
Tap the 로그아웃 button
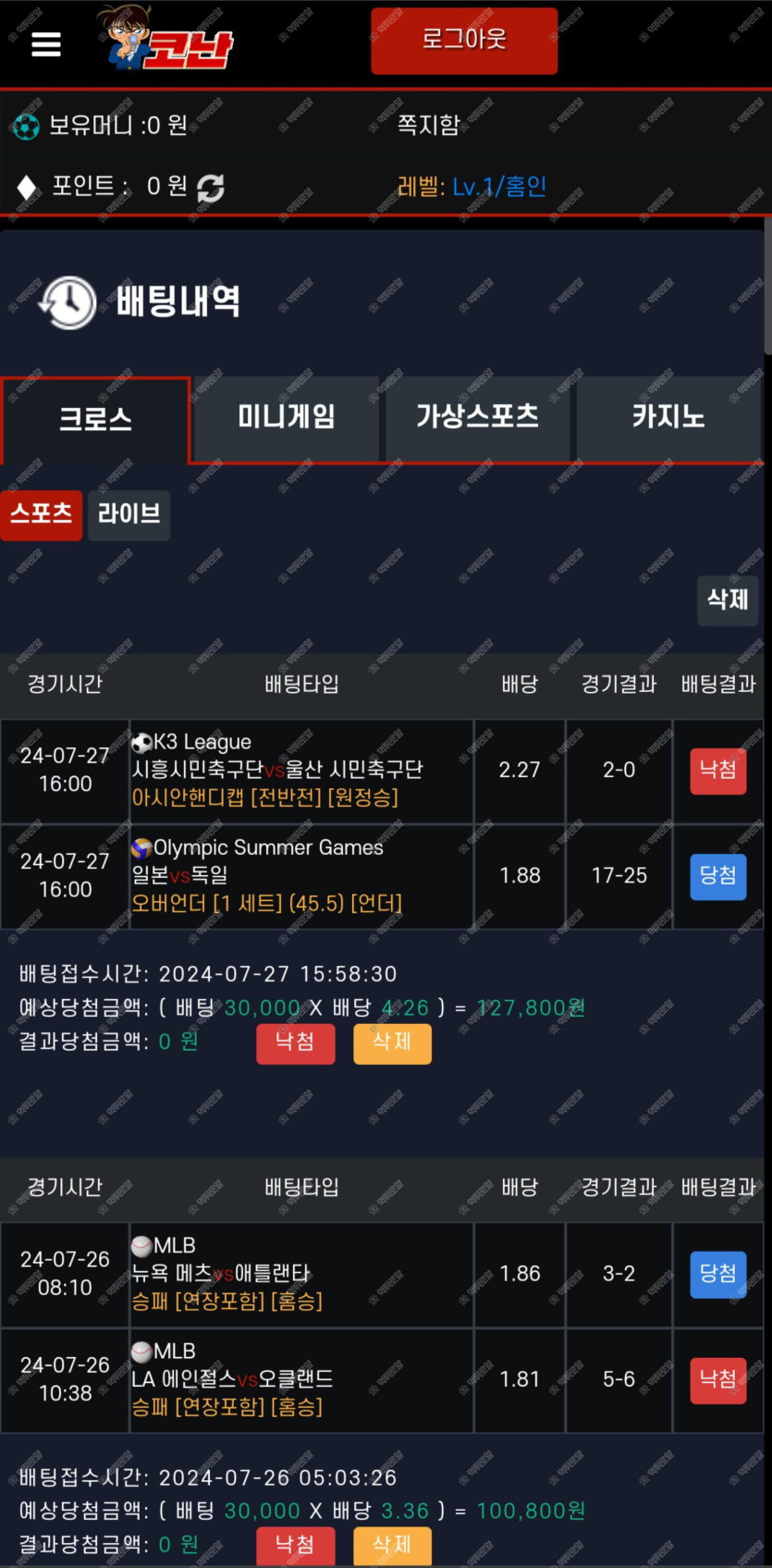coord(464,40)
